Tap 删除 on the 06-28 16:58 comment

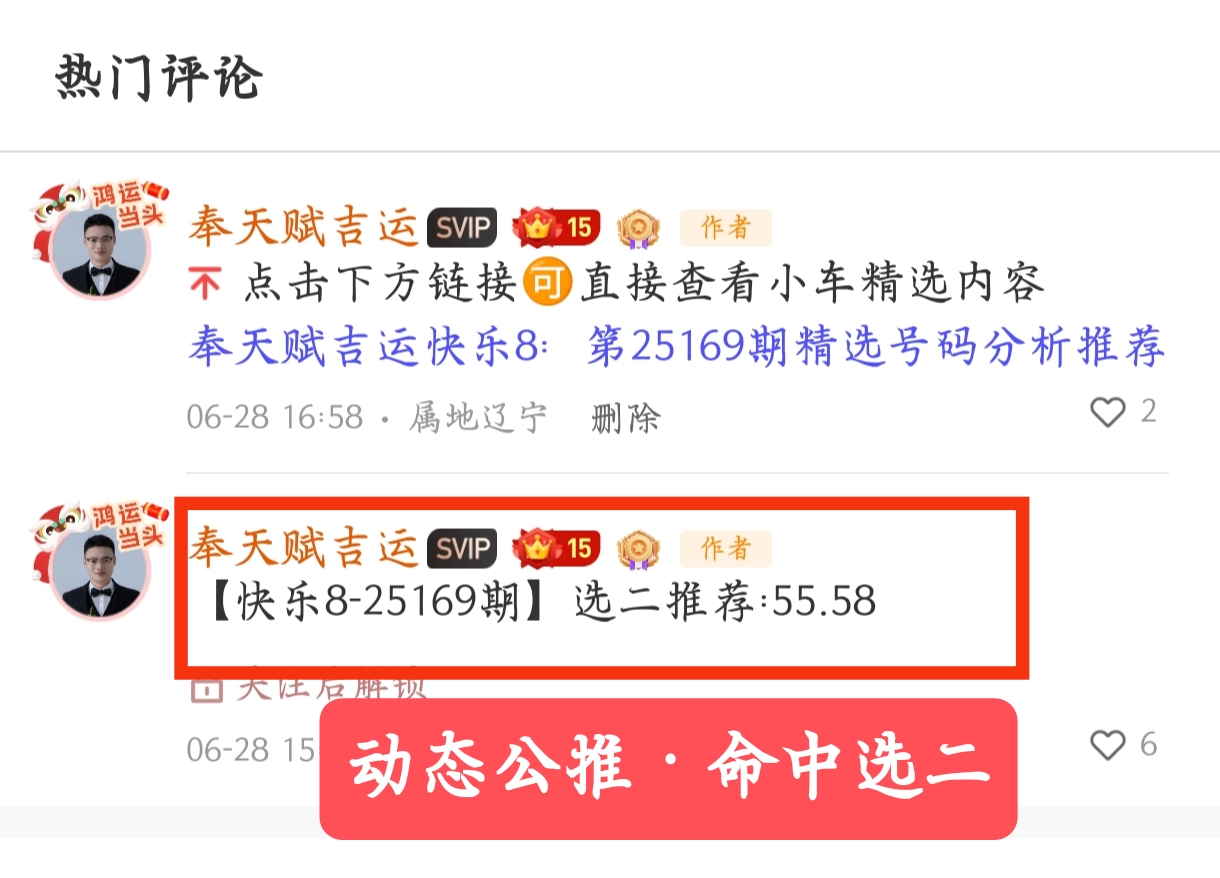click(x=625, y=417)
